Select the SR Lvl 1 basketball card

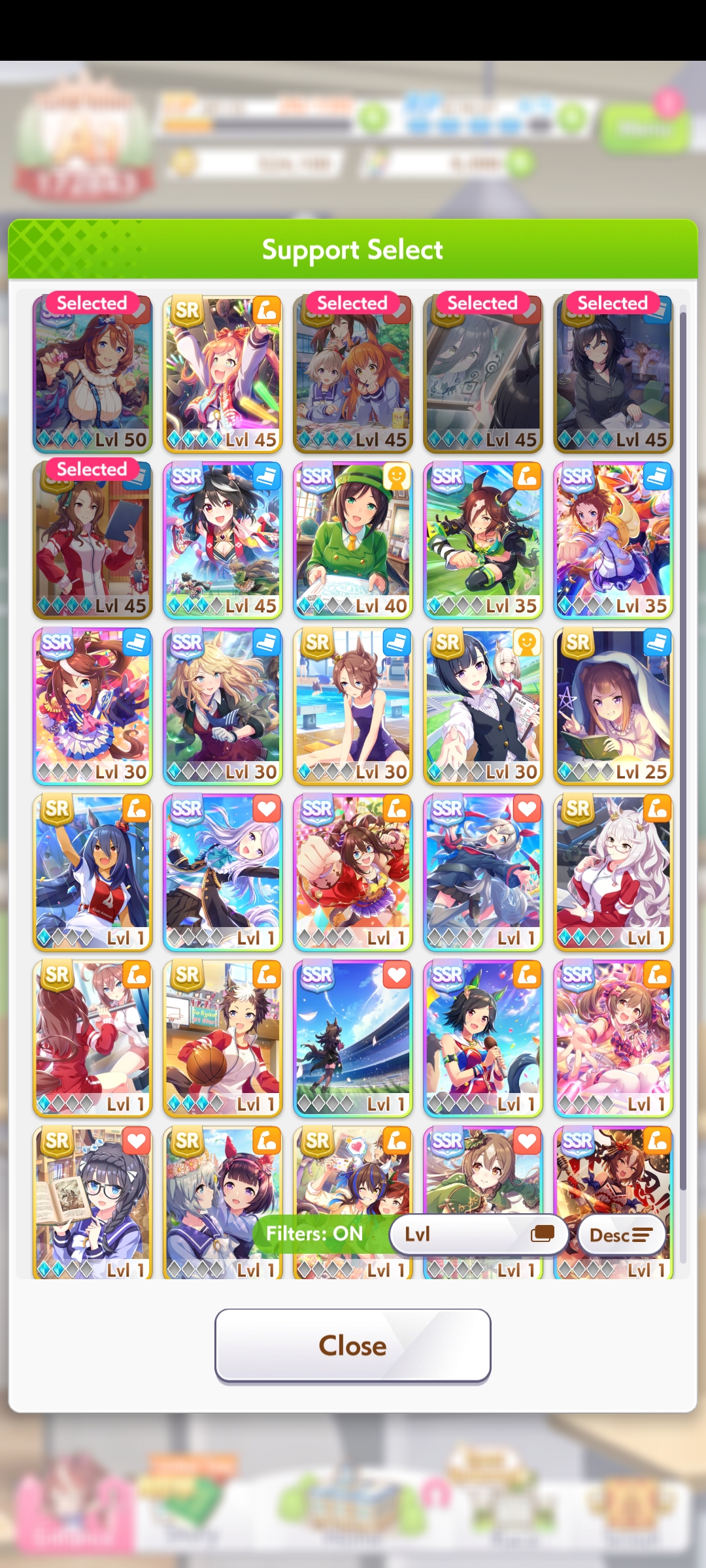tap(222, 1037)
